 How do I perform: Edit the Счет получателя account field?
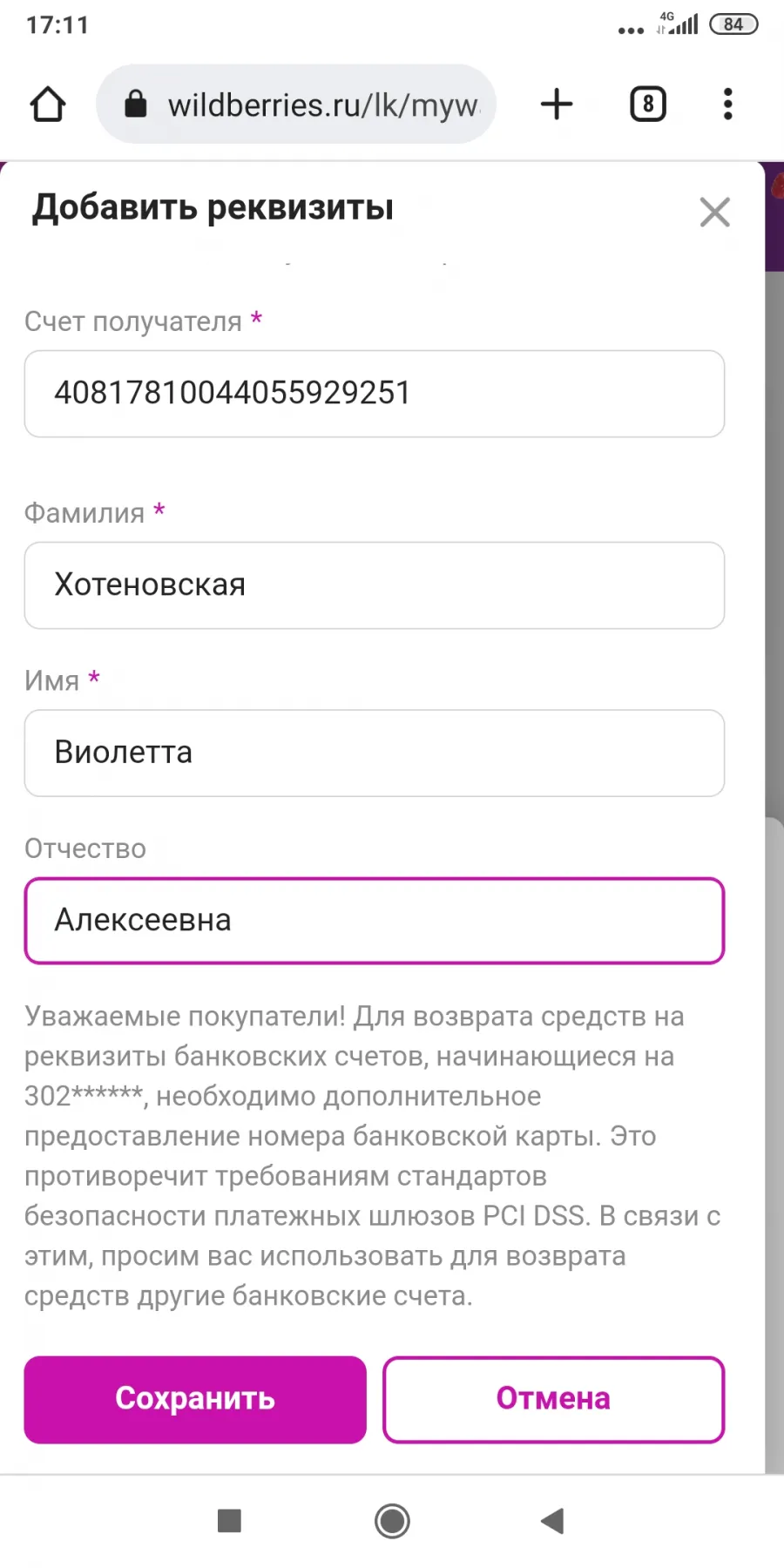[x=375, y=394]
